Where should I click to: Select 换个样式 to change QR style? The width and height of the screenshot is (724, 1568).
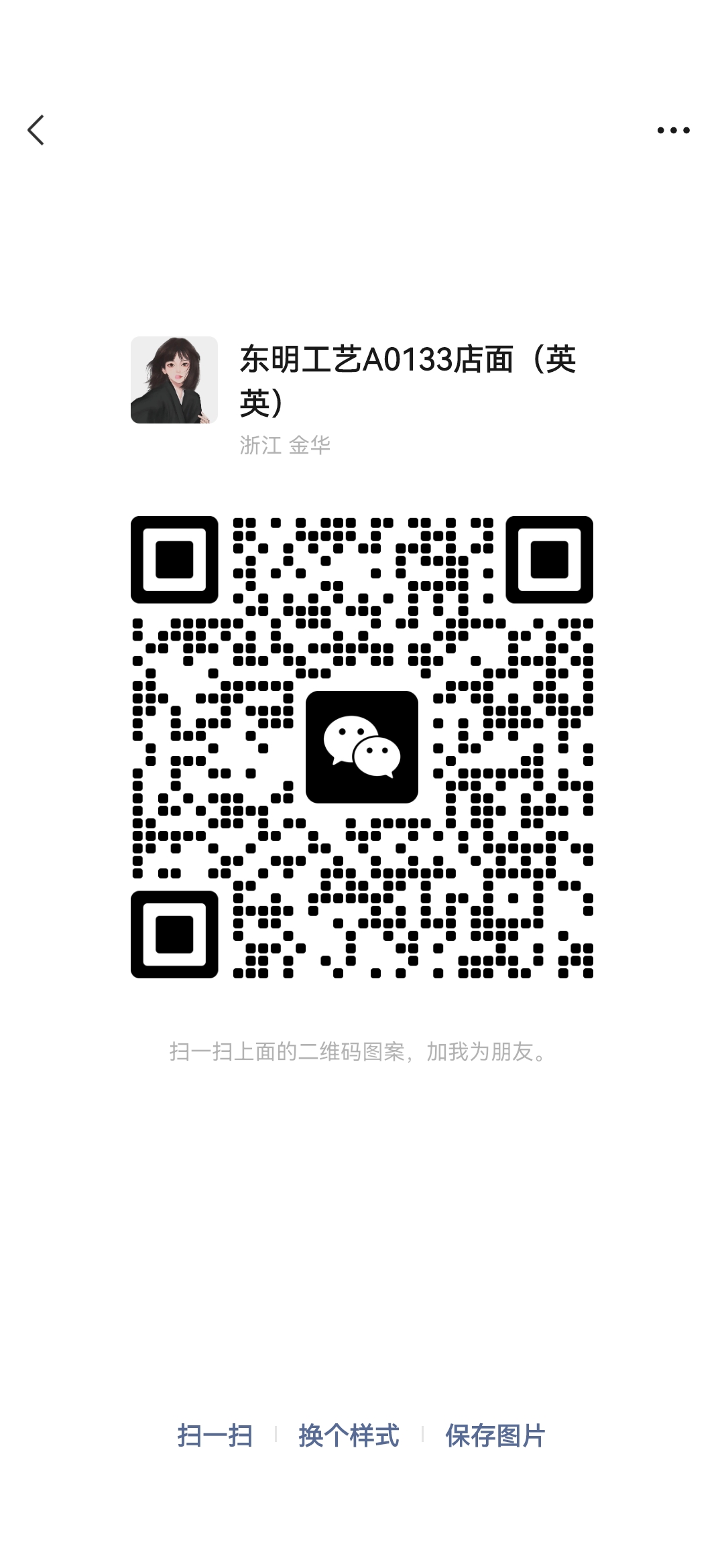(349, 1436)
